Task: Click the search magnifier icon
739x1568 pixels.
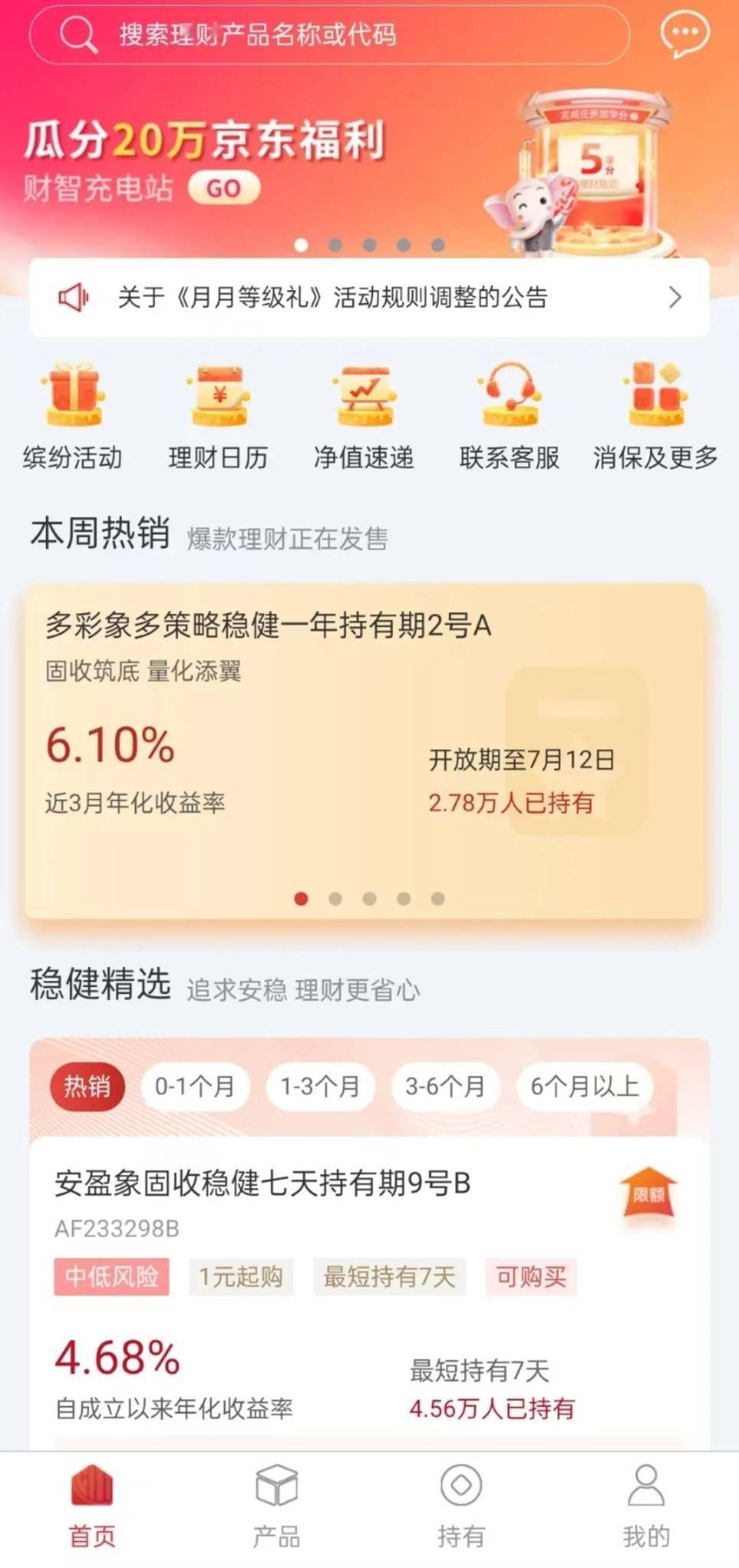Action: tap(74, 33)
